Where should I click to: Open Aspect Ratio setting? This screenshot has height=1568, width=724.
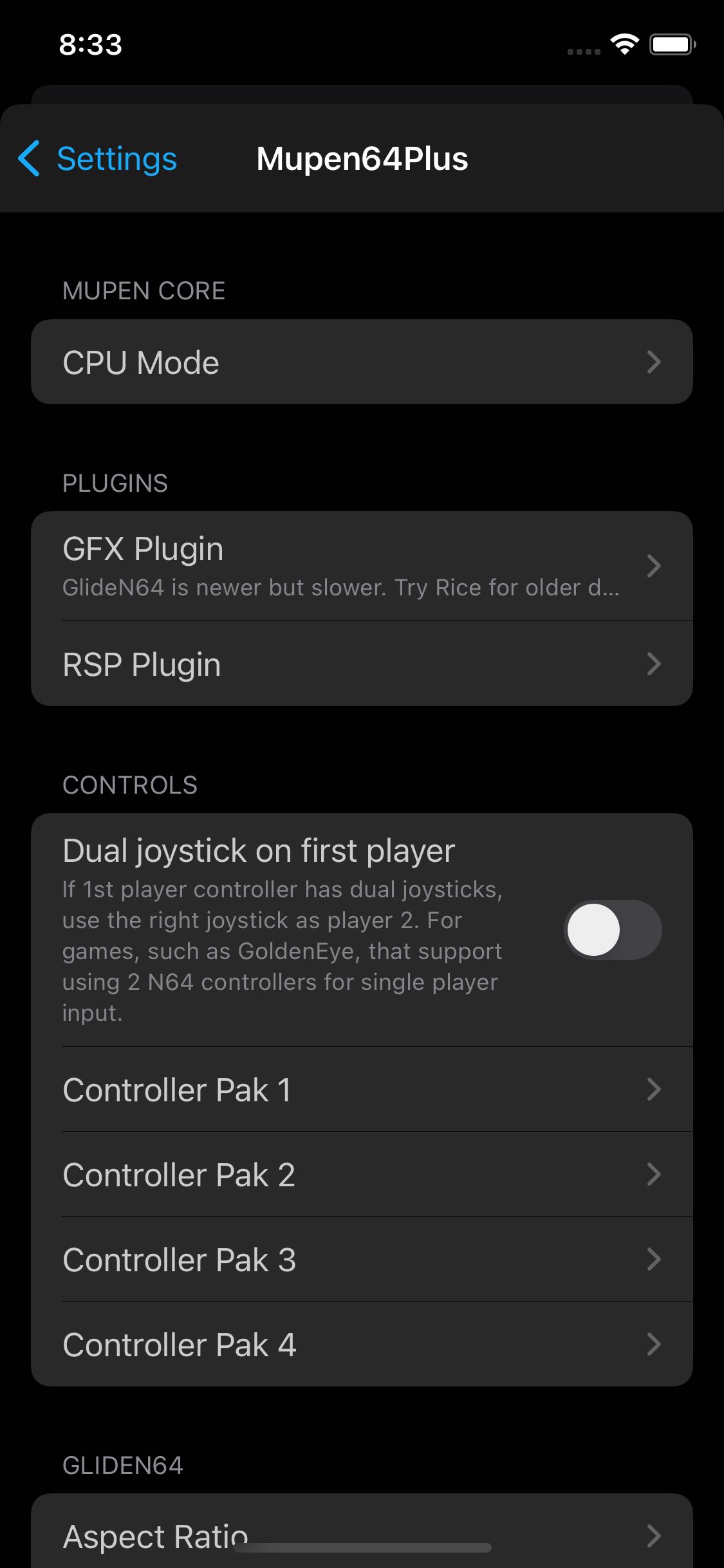point(362,1532)
